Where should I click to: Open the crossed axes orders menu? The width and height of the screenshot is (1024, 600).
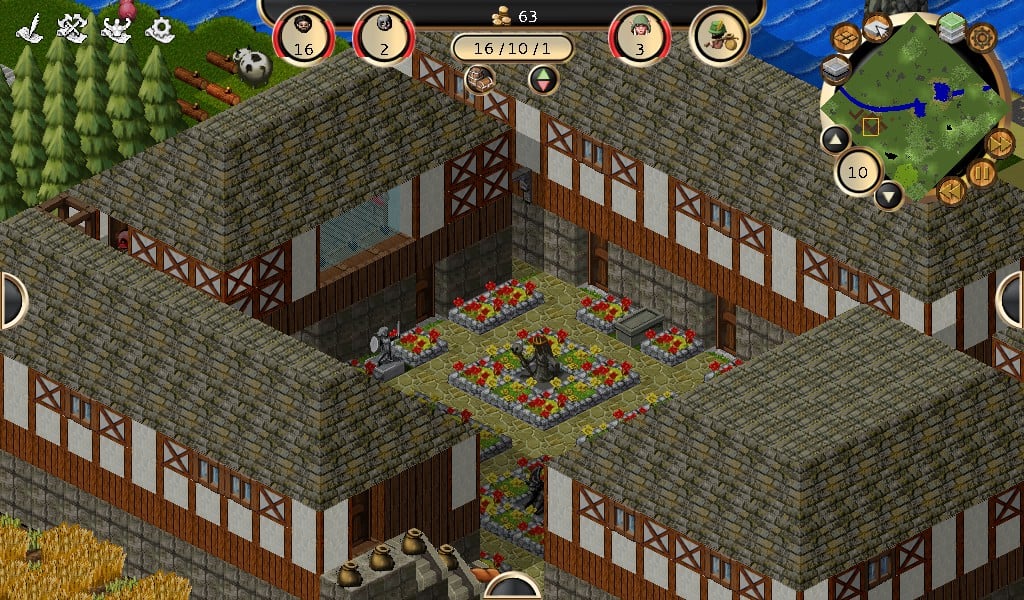coord(72,28)
